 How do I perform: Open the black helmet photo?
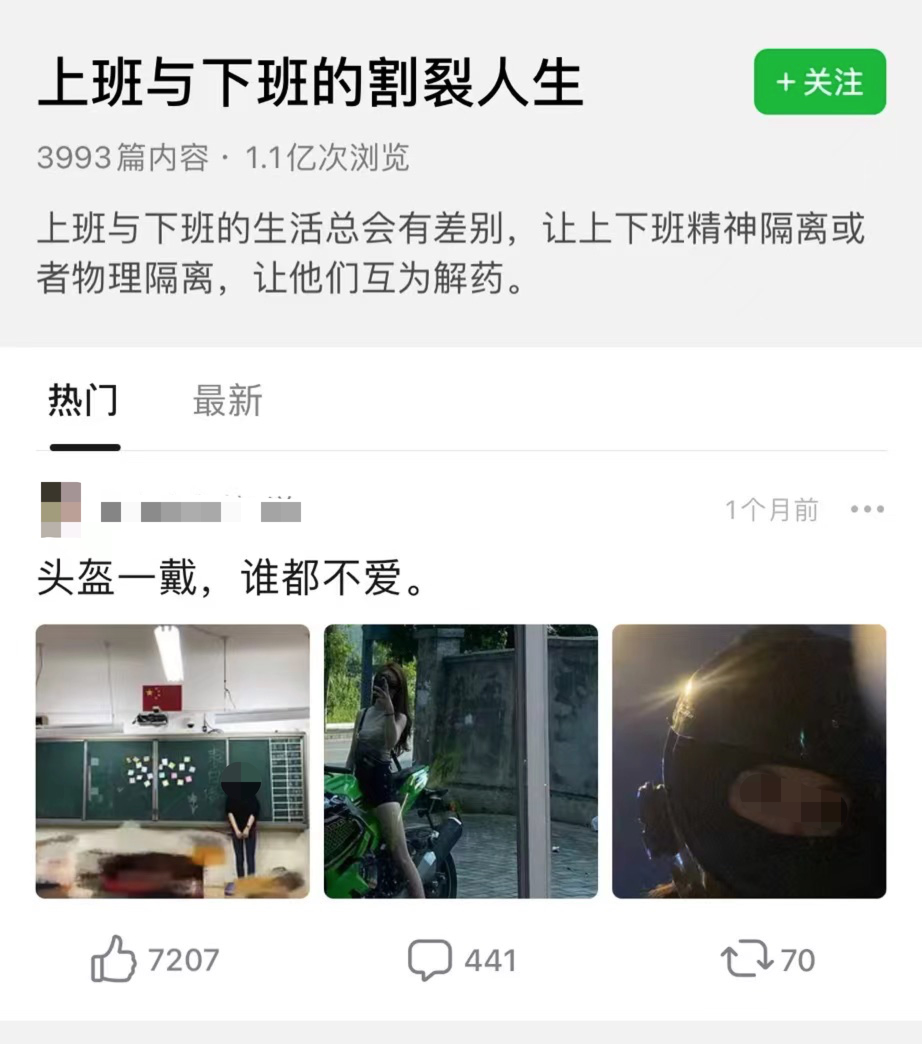[749, 761]
